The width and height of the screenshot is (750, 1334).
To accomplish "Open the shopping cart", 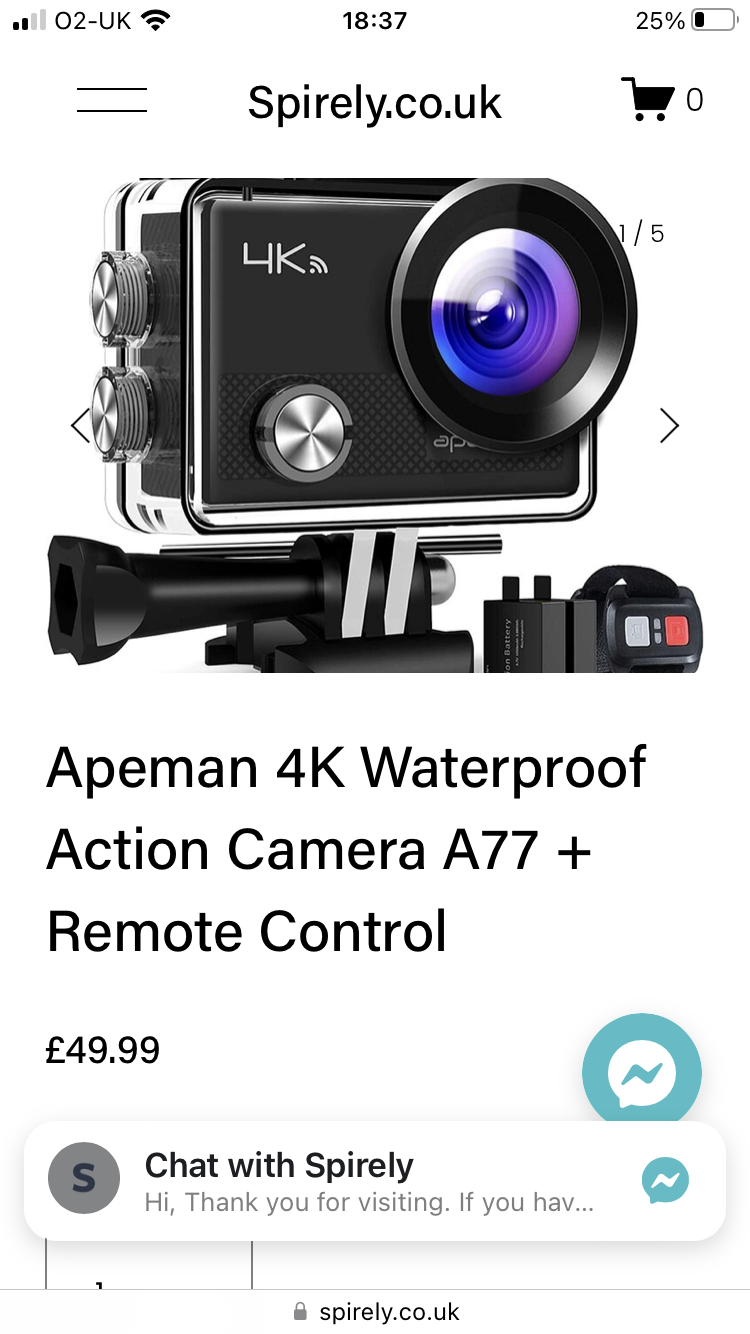I will pos(648,99).
